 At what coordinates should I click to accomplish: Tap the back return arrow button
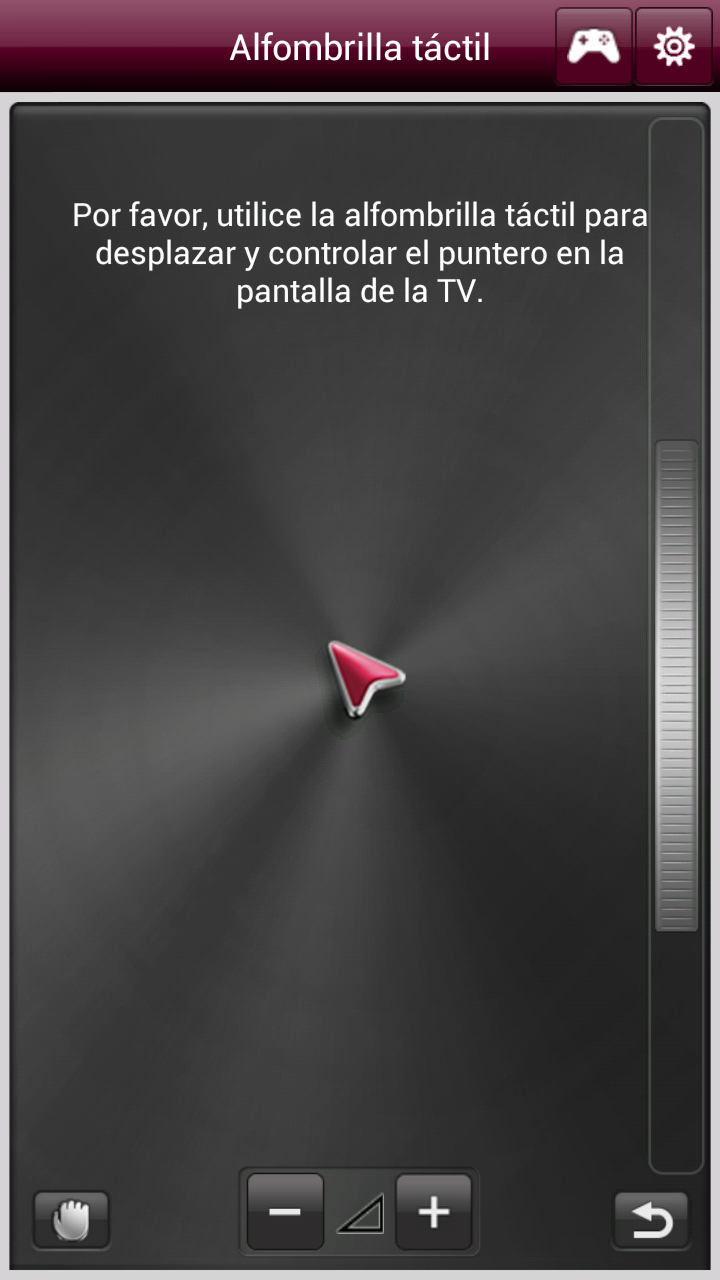point(651,1220)
